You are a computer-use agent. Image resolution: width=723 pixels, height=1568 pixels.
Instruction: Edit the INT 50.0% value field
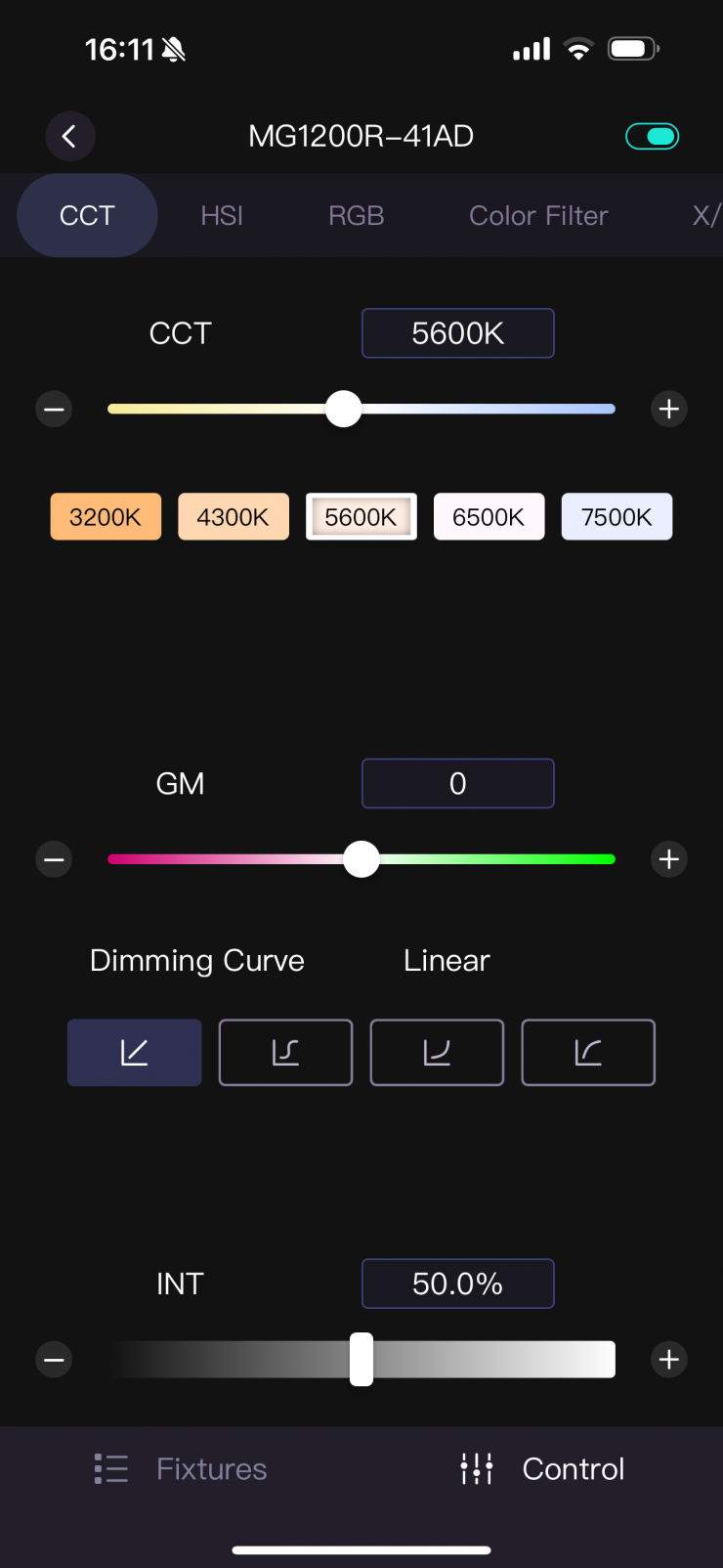[457, 1284]
